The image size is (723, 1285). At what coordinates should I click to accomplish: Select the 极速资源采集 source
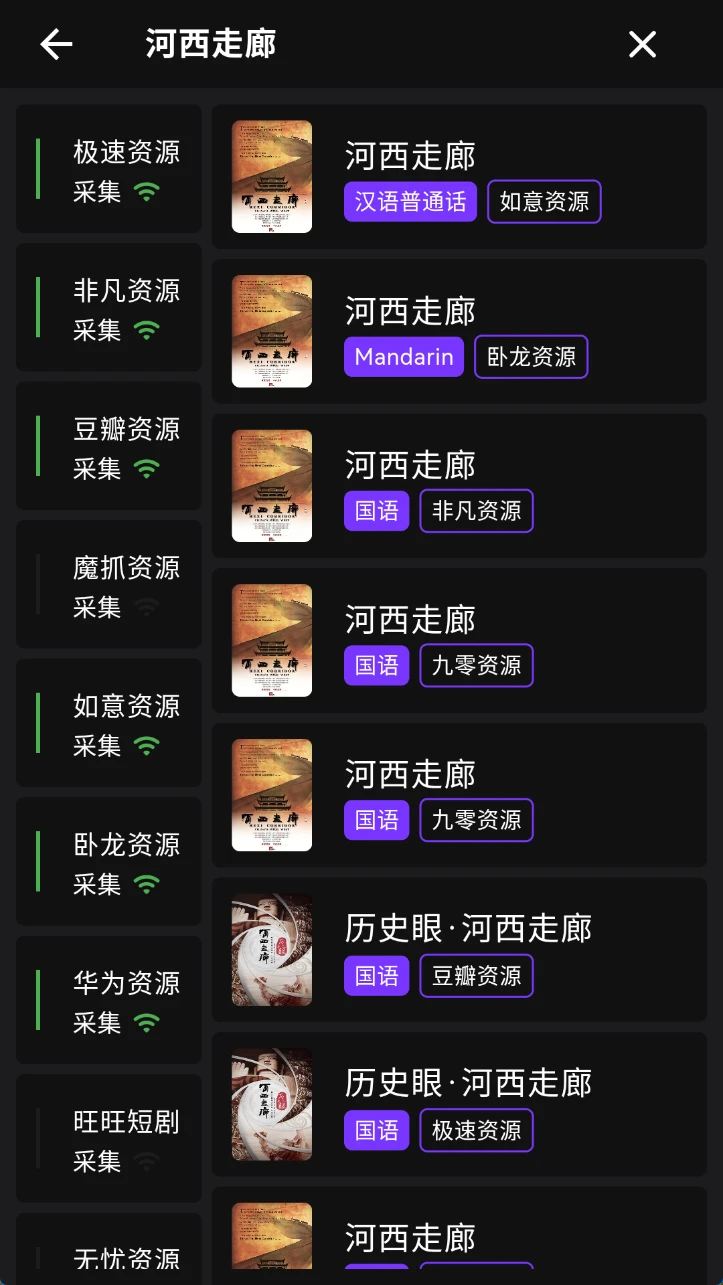click(110, 171)
